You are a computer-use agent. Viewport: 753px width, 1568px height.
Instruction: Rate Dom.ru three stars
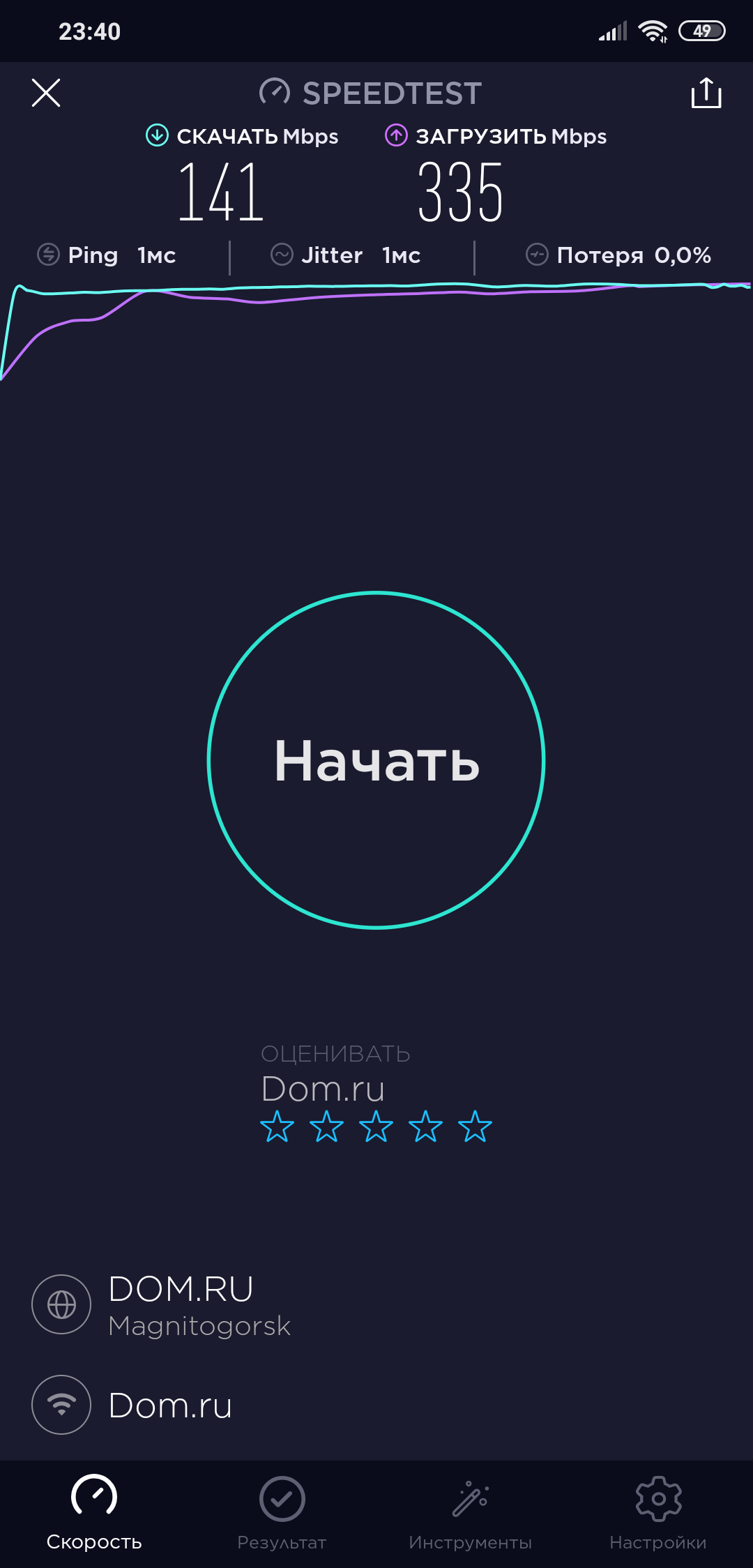click(376, 1126)
